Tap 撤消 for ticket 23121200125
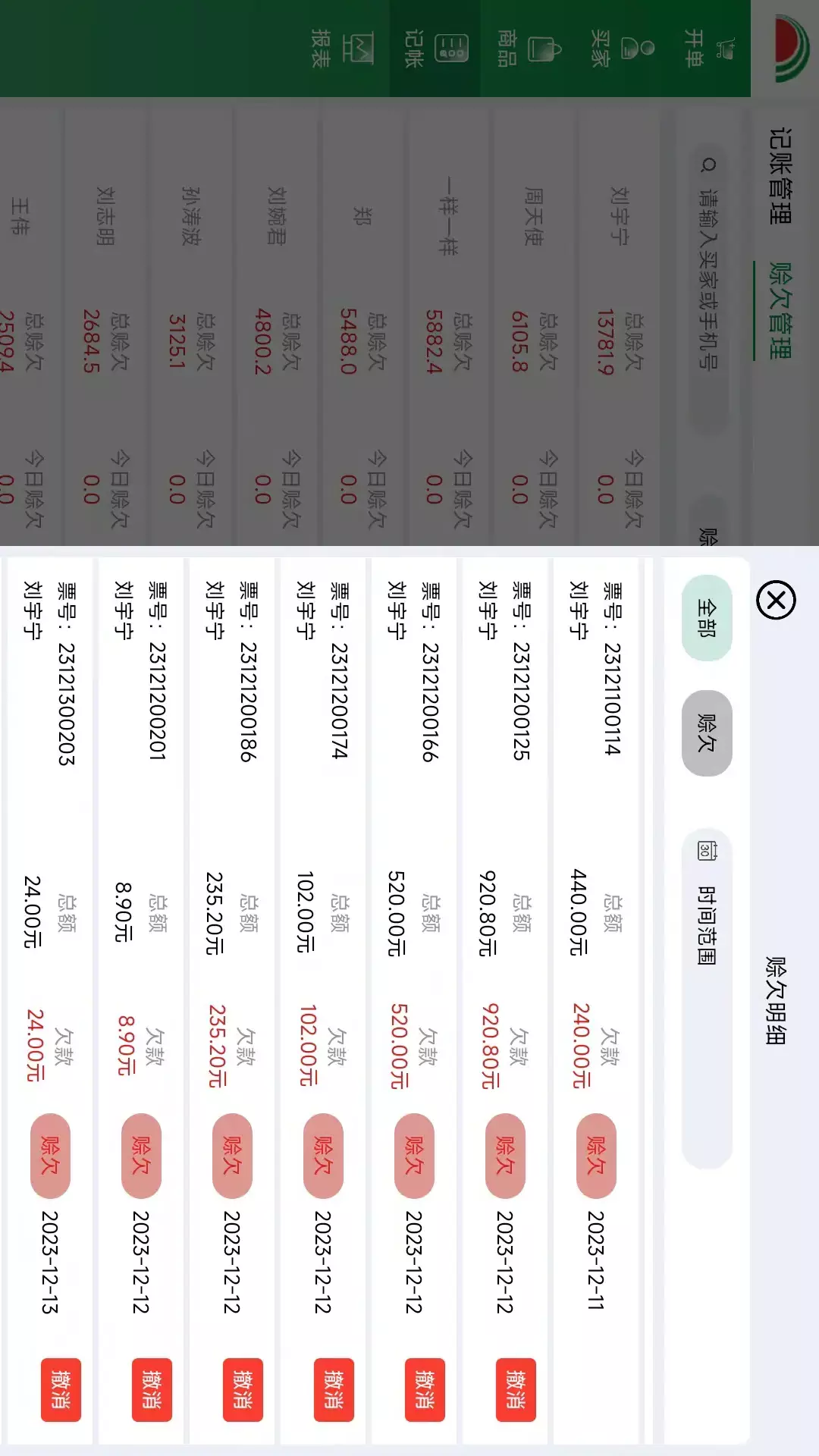Image resolution: width=819 pixels, height=1456 pixels. (x=516, y=1389)
